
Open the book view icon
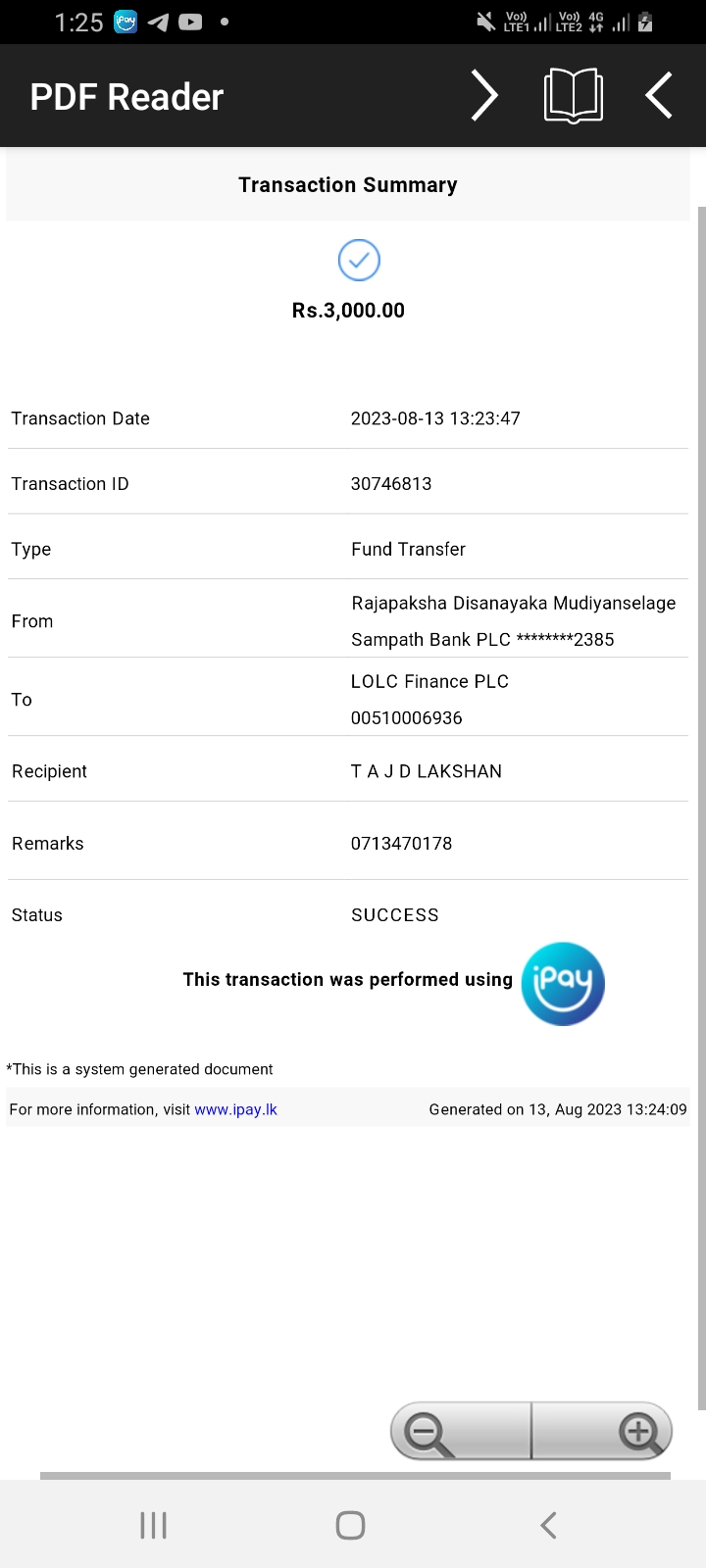[x=574, y=96]
